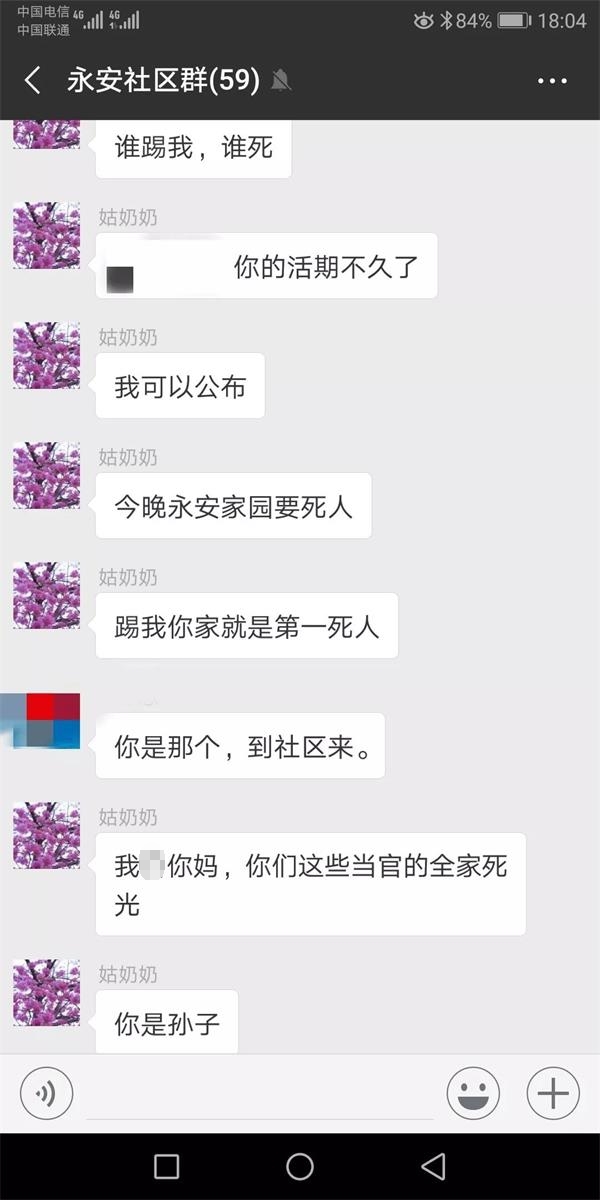600x1200 pixels.
Task: Open the emoji sticker panel
Action: (x=473, y=1093)
